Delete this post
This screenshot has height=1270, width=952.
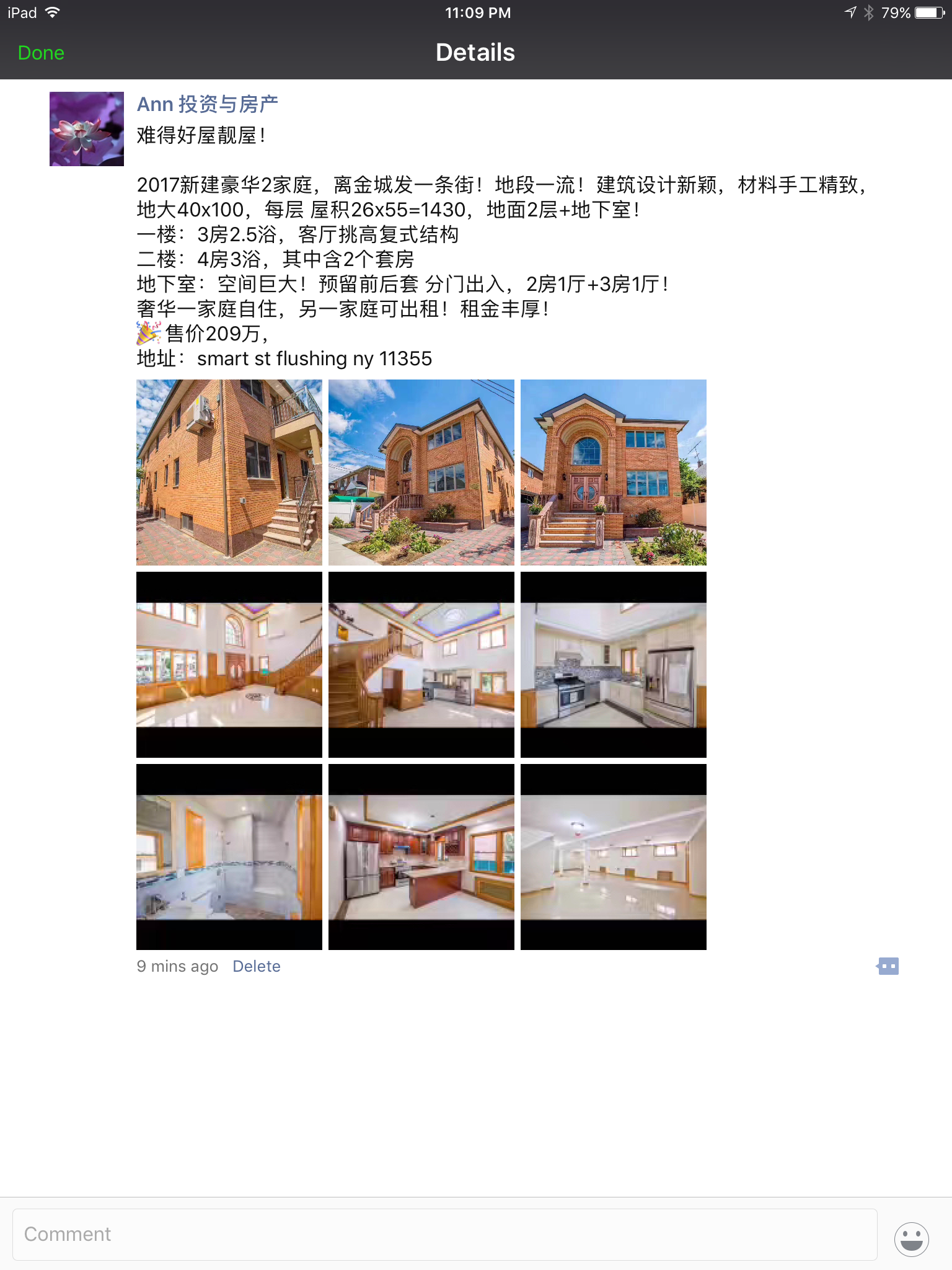256,966
